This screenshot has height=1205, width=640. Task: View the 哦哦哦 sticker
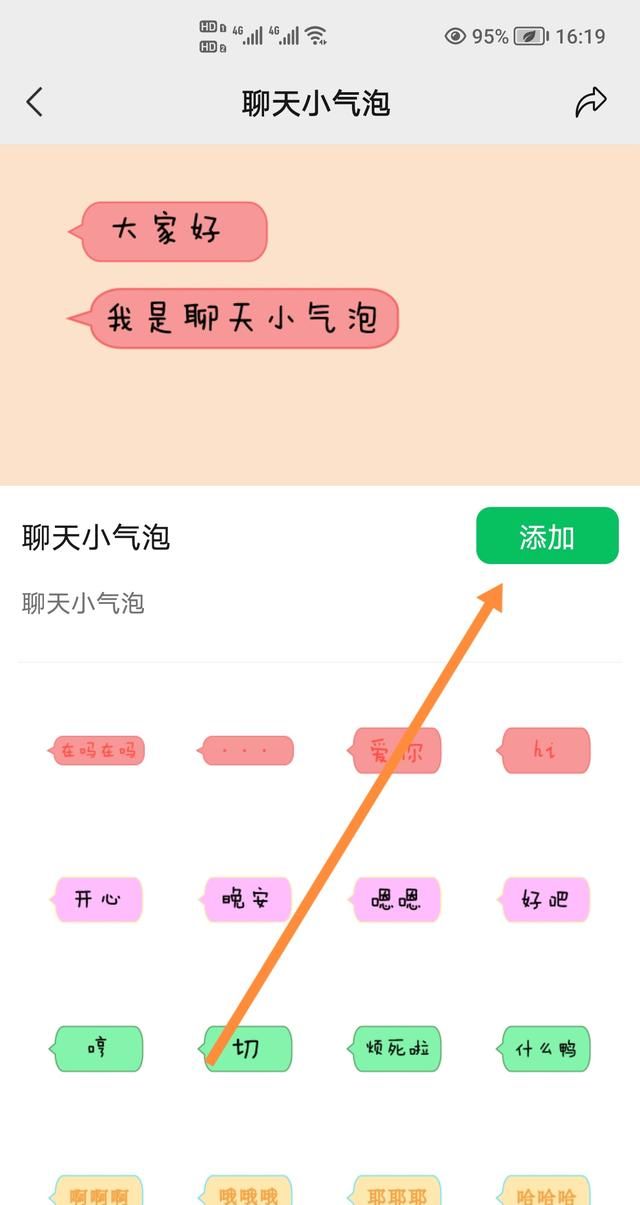coord(246,1191)
